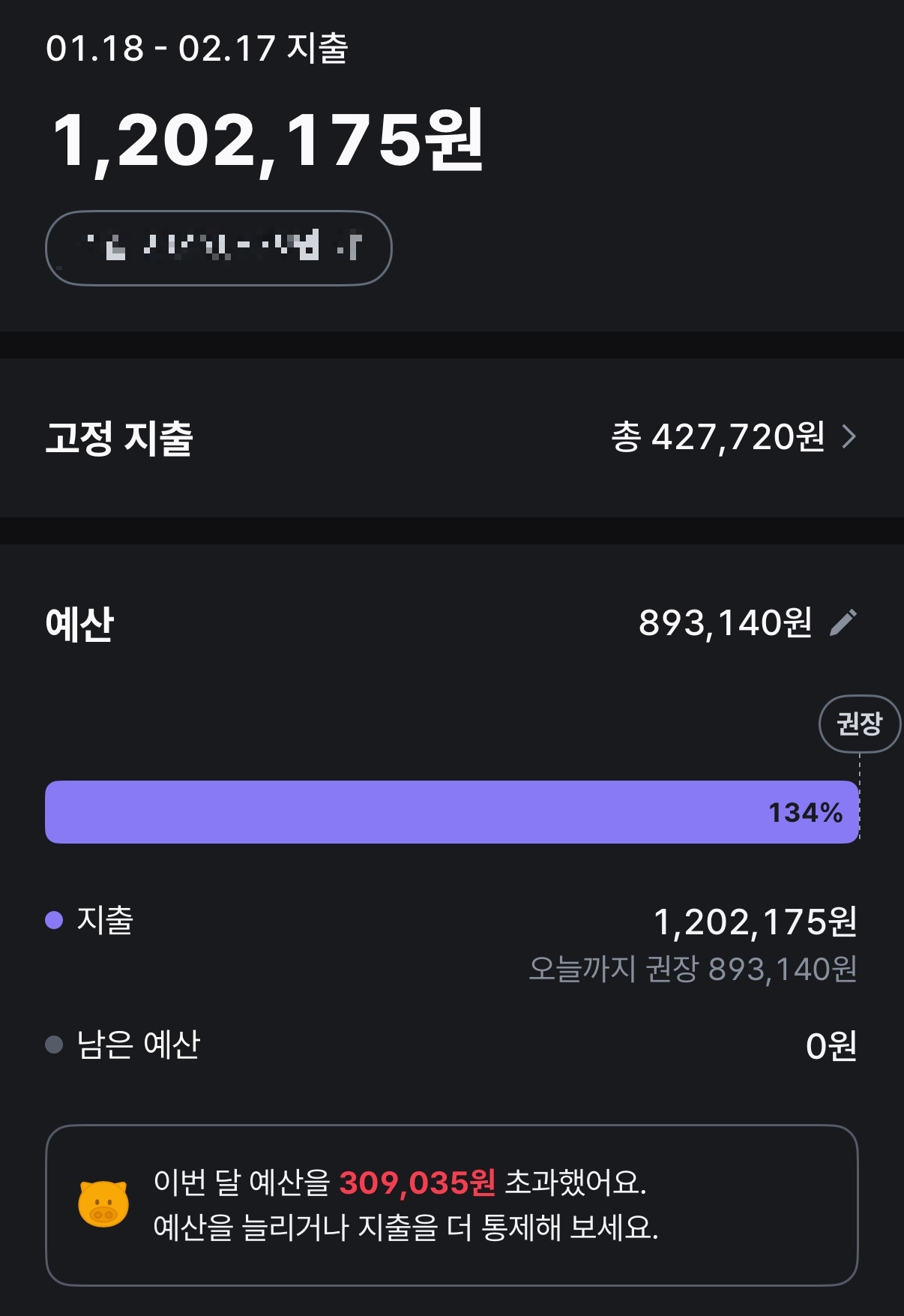Click the purple 지출 legend dot
The image size is (904, 1316).
[52, 919]
